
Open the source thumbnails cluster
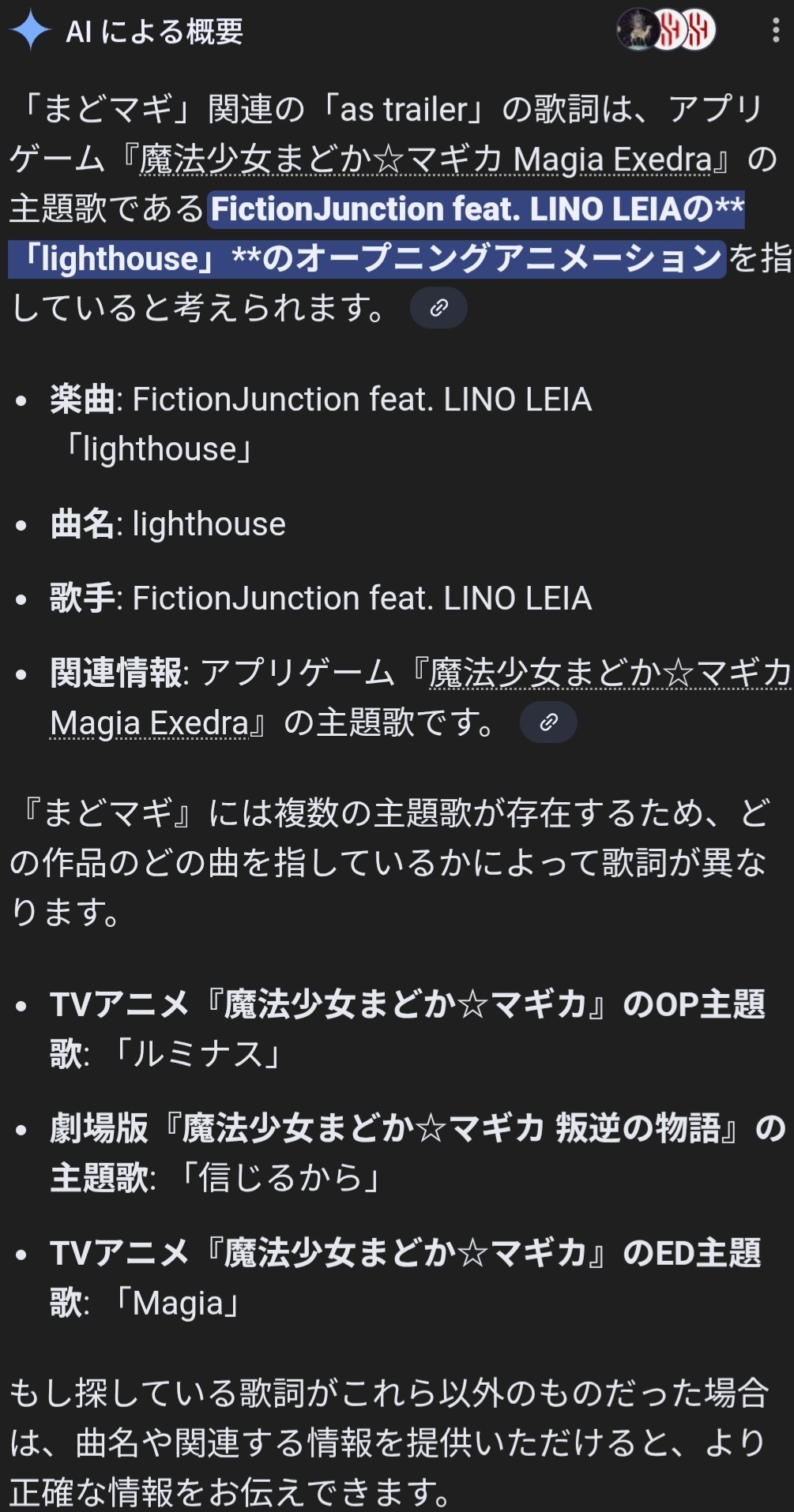(666, 31)
